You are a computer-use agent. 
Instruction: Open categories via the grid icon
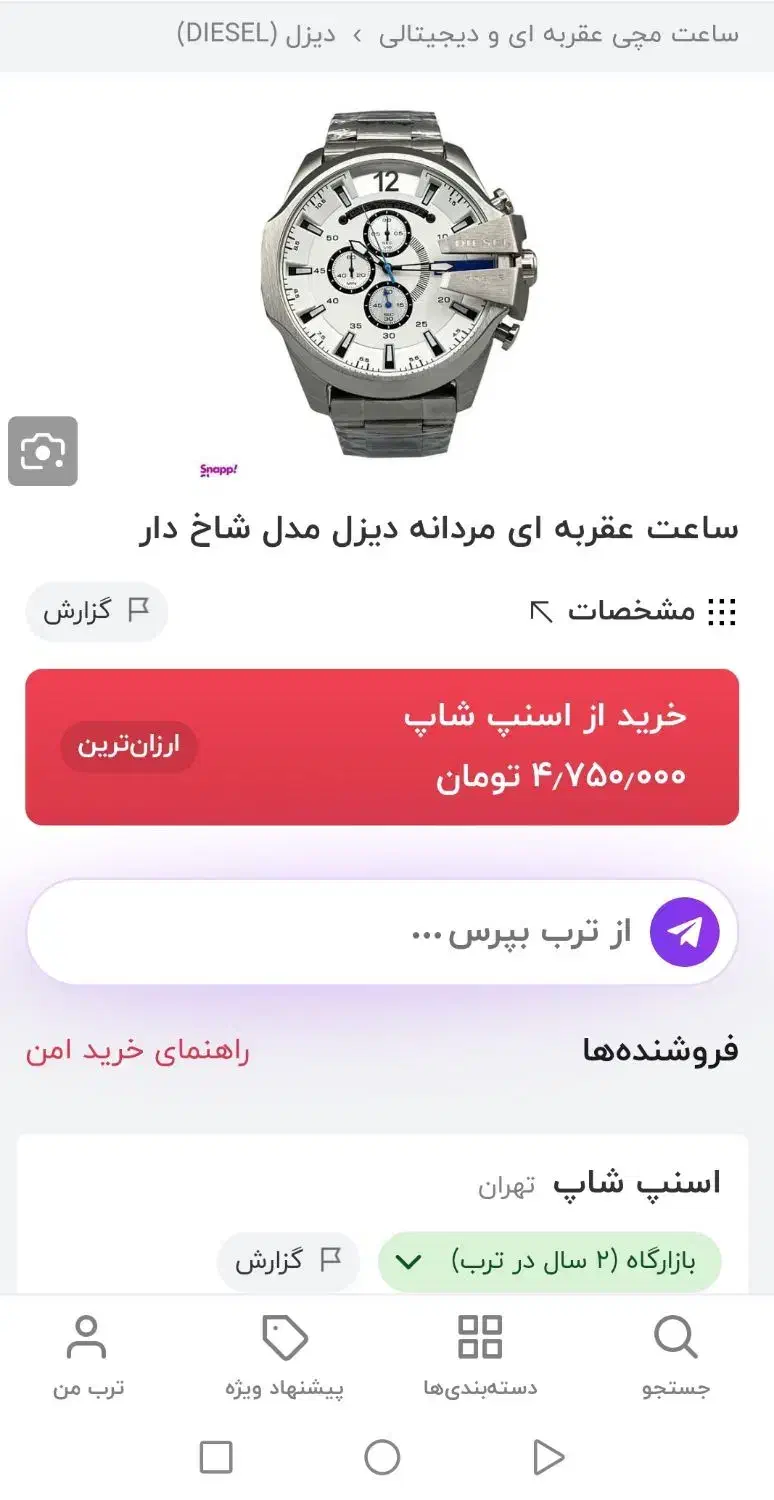tap(480, 1337)
